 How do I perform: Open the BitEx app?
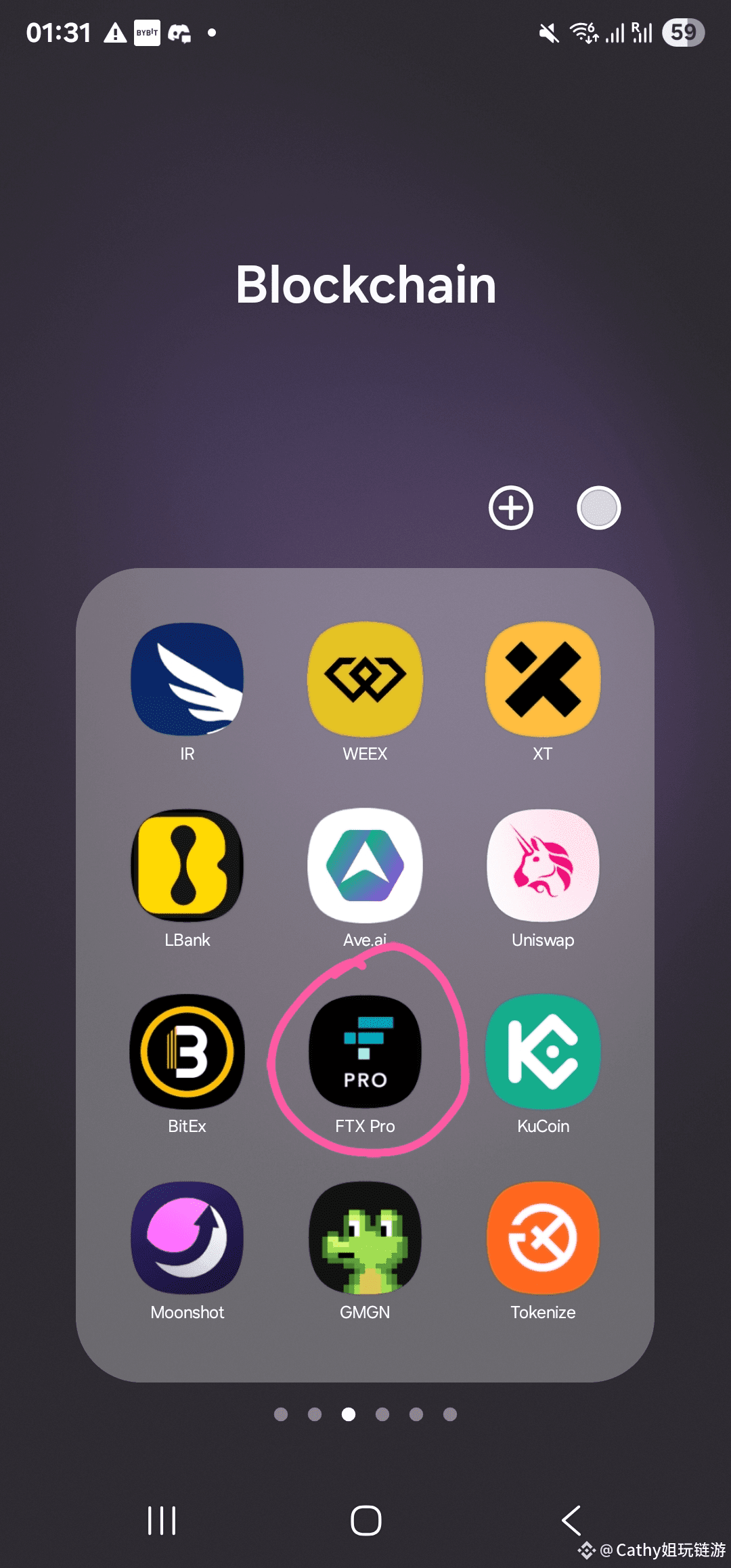[187, 1051]
